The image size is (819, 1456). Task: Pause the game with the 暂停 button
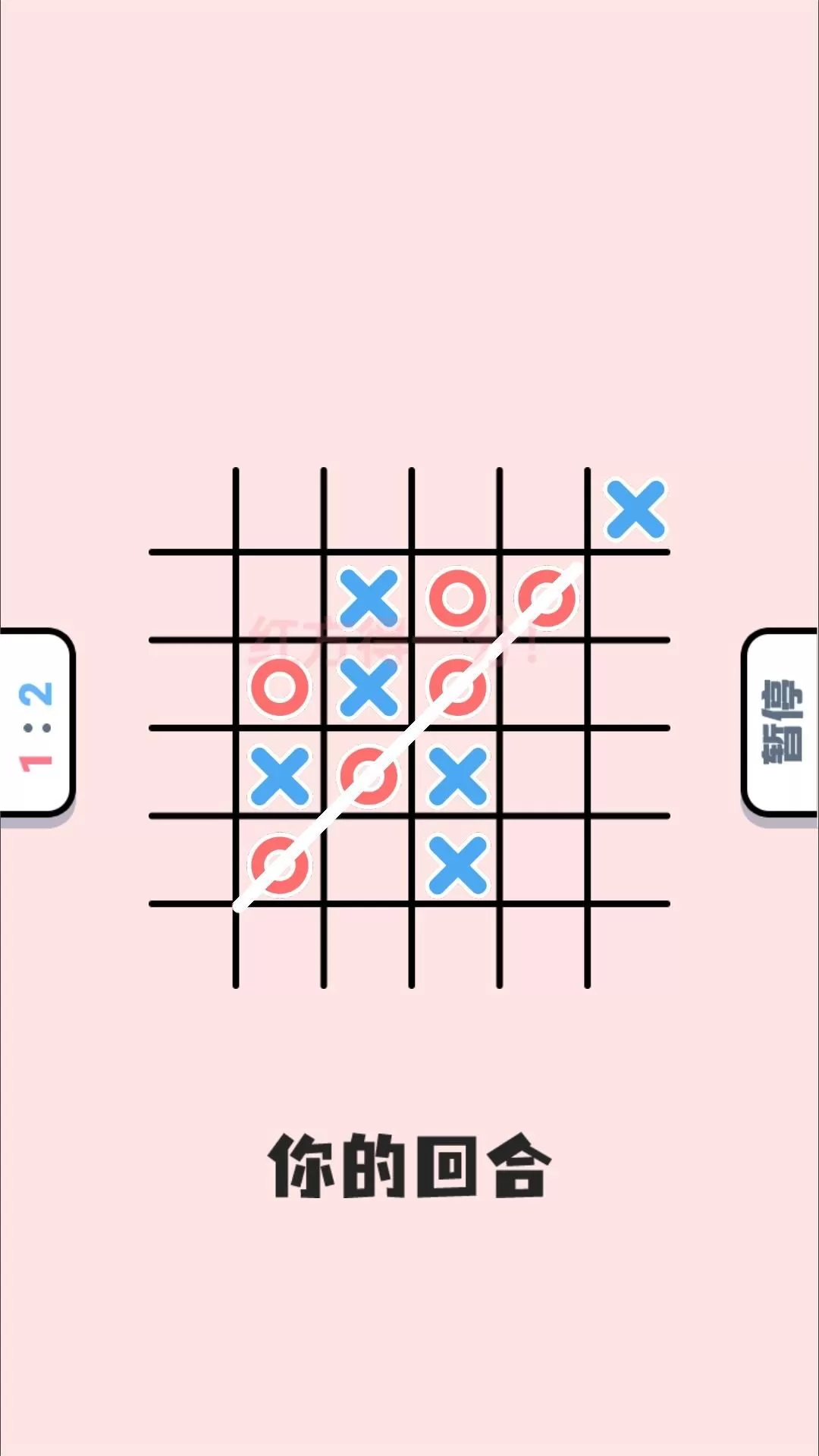(781, 722)
